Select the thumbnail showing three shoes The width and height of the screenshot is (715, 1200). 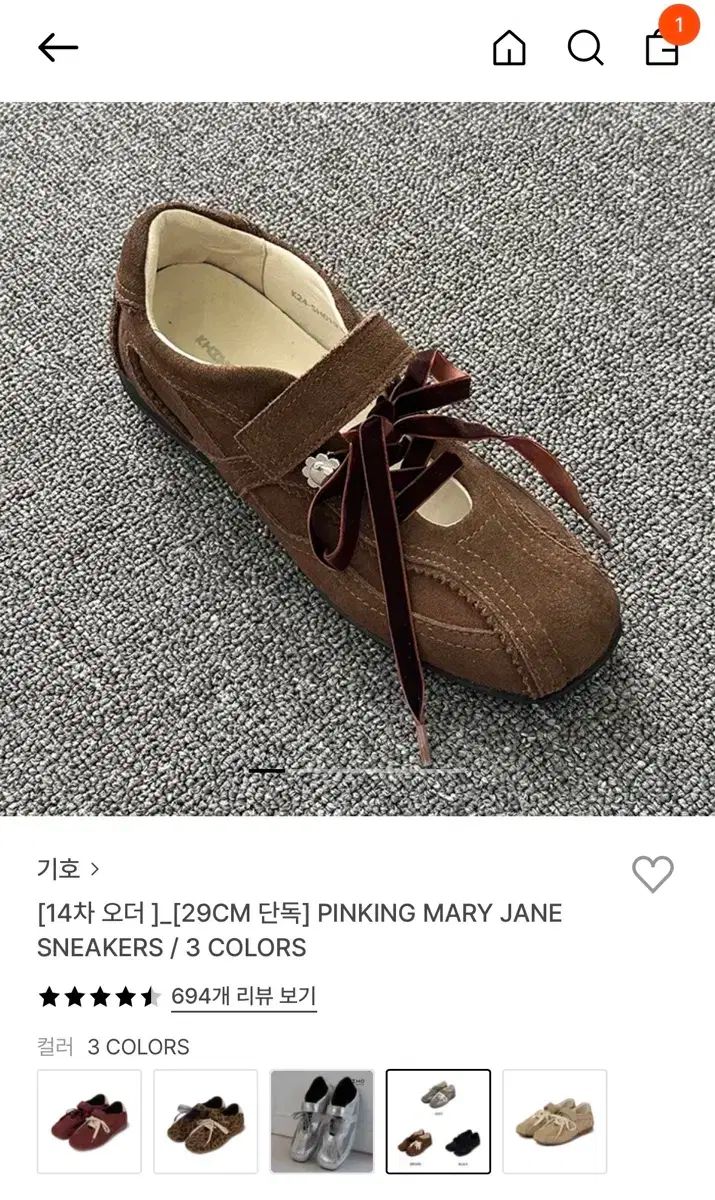pos(438,1121)
